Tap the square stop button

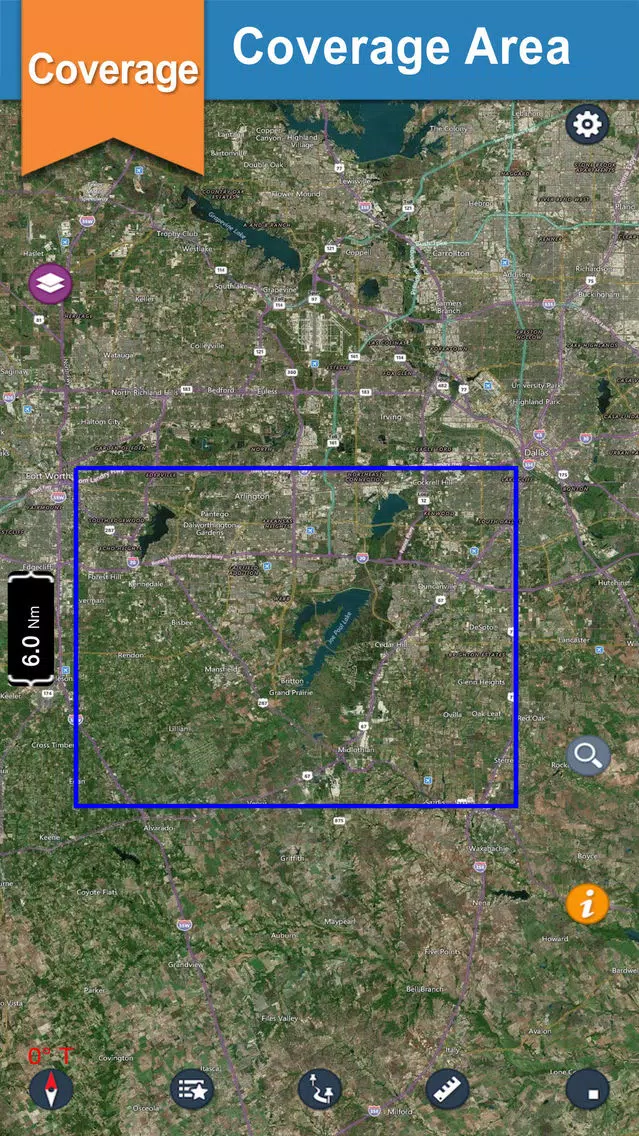pyautogui.click(x=588, y=1089)
